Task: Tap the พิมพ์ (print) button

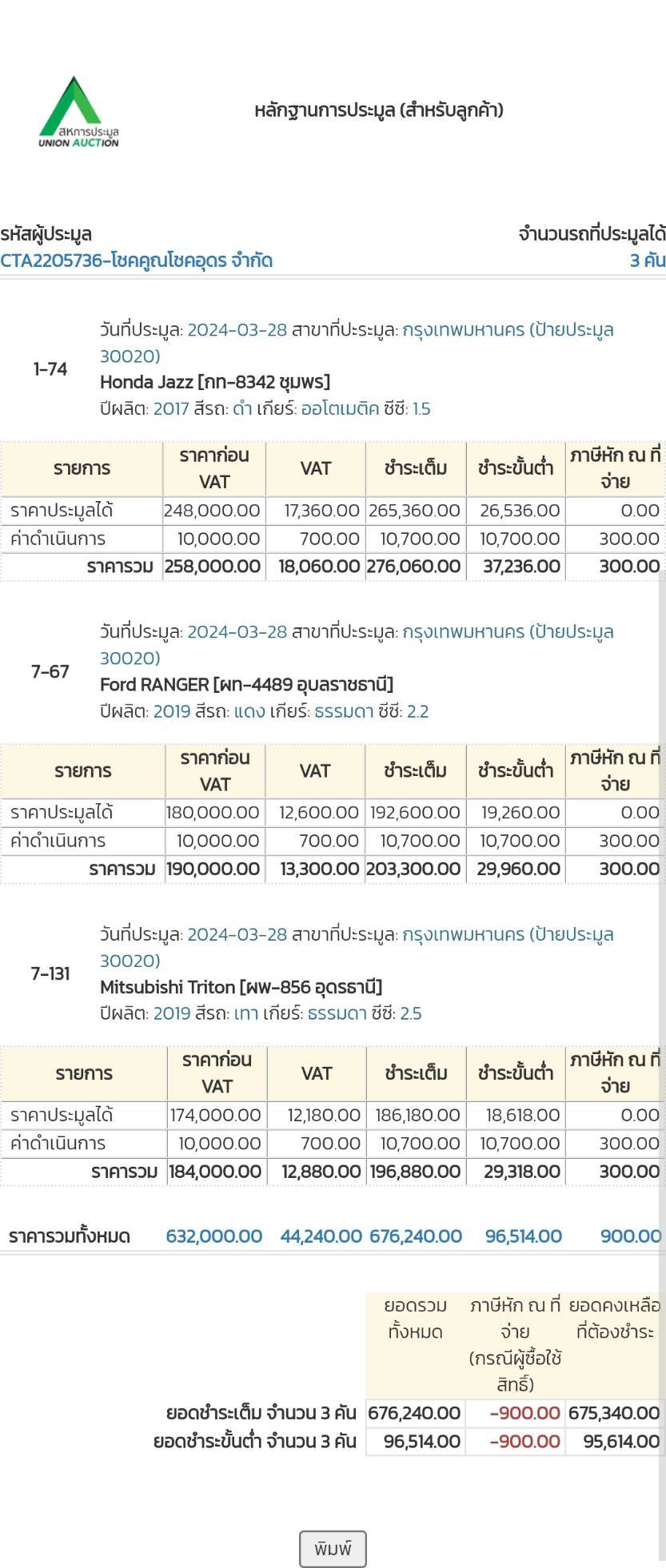Action: pyautogui.click(x=333, y=1549)
